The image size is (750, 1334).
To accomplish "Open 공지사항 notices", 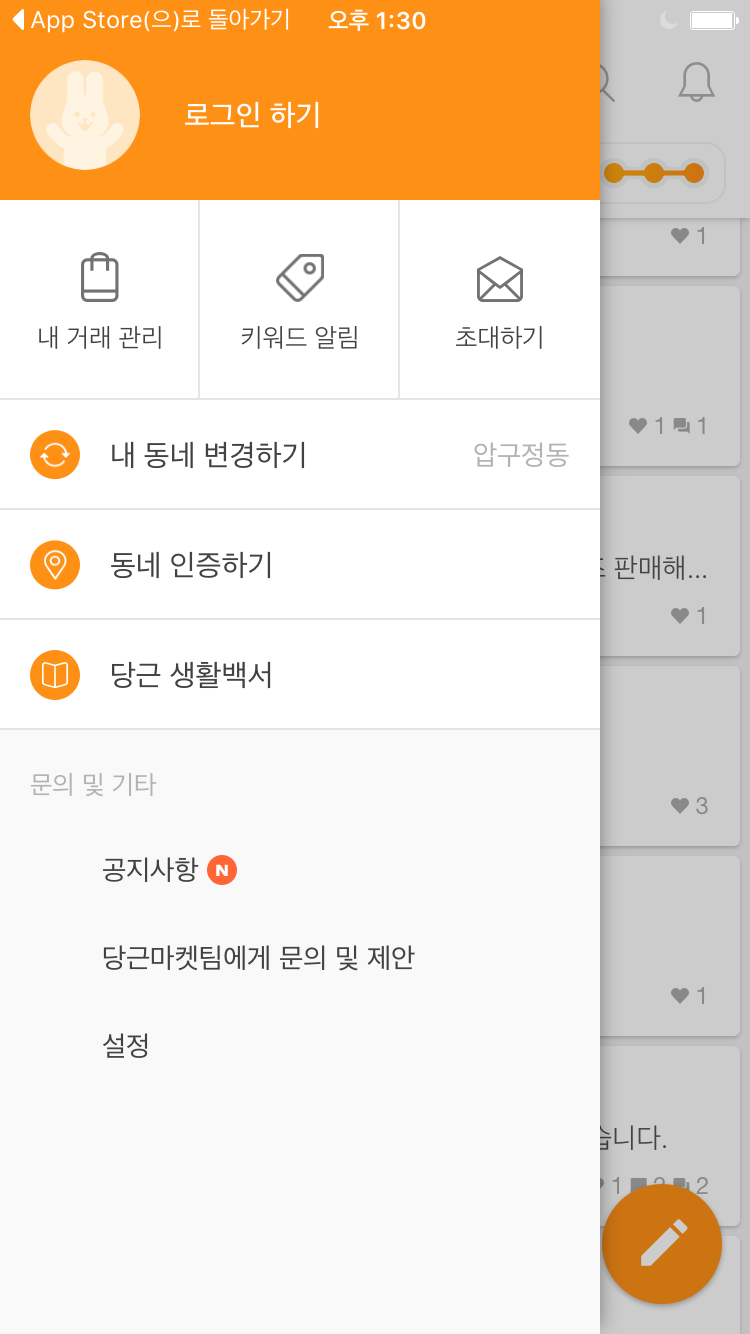I will coord(150,870).
